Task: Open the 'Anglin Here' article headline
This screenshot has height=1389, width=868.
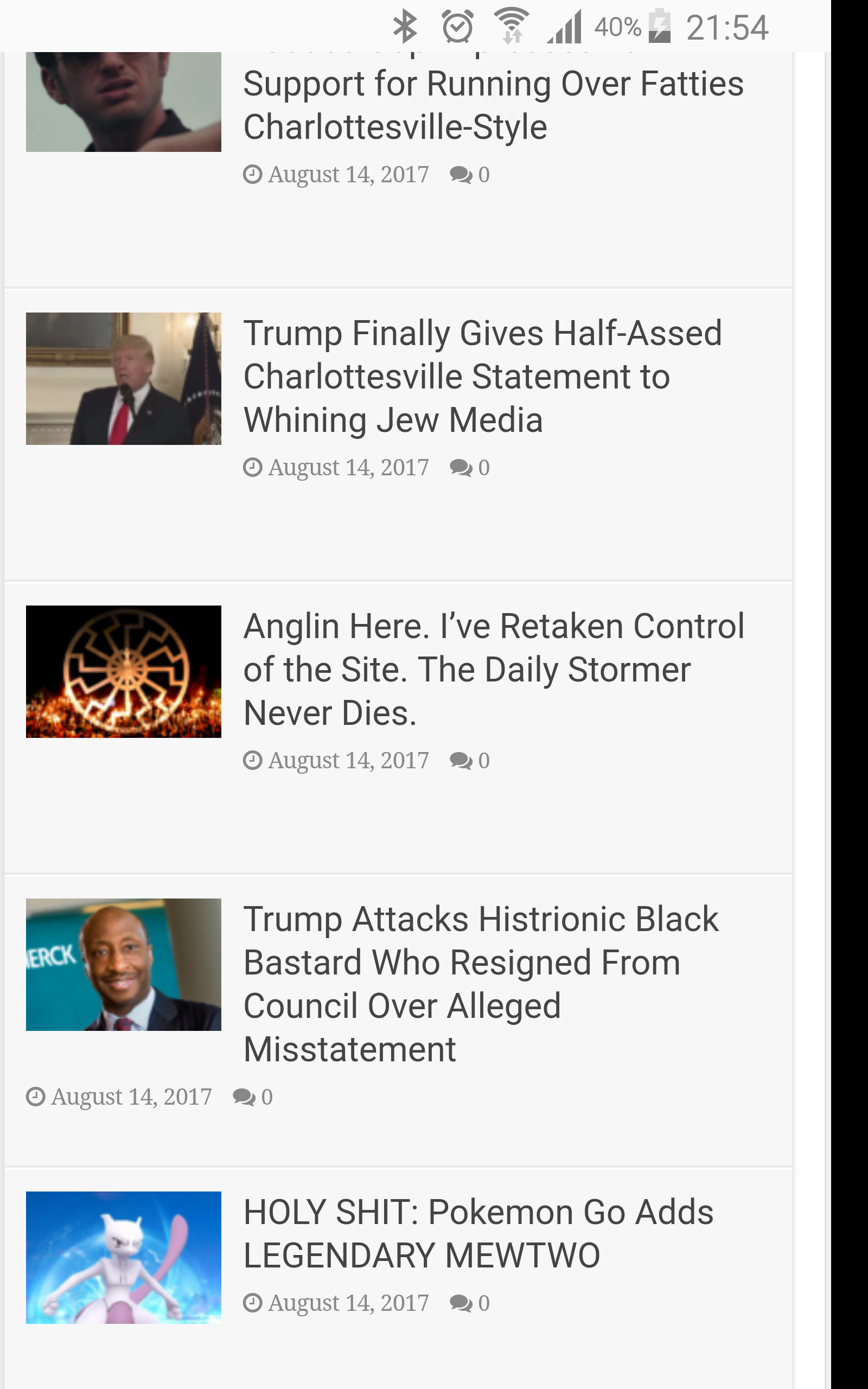Action: tap(494, 669)
